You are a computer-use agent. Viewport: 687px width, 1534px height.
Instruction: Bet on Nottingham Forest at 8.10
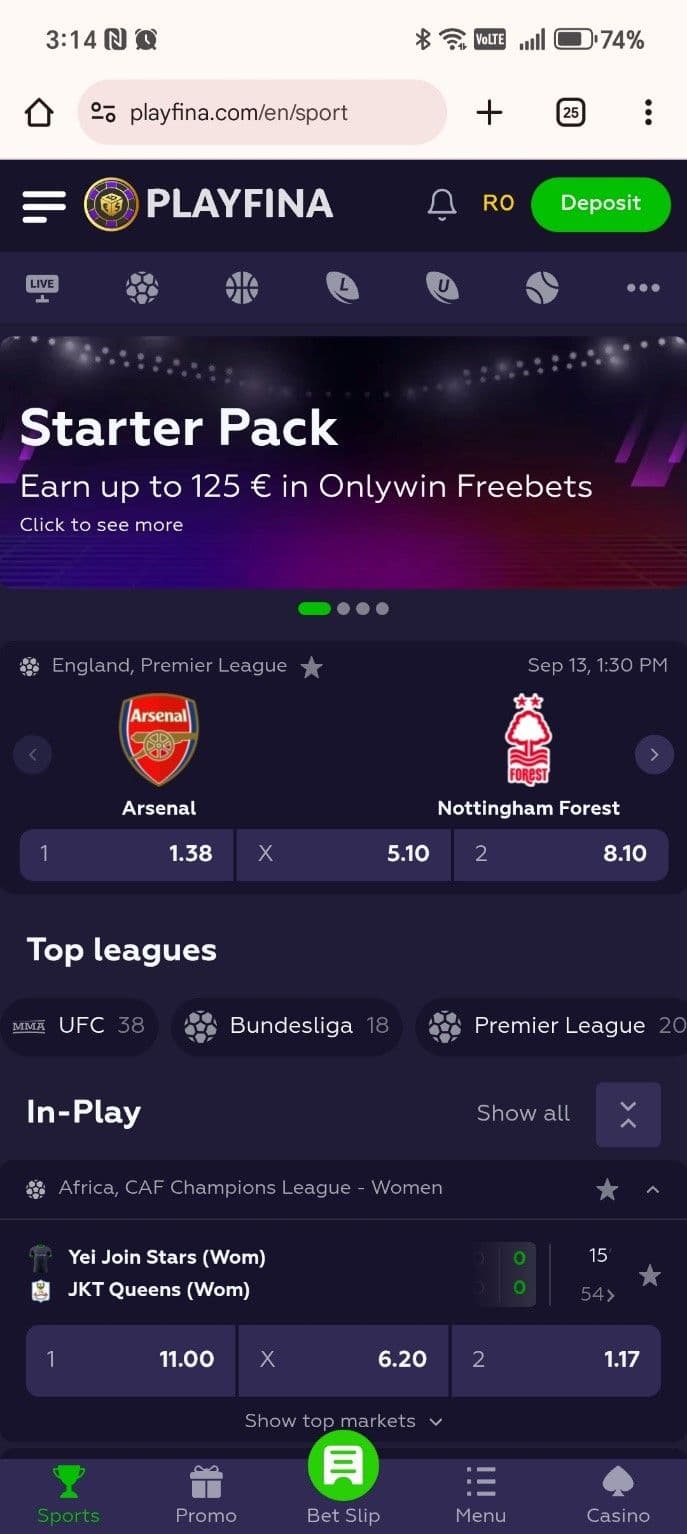(560, 854)
